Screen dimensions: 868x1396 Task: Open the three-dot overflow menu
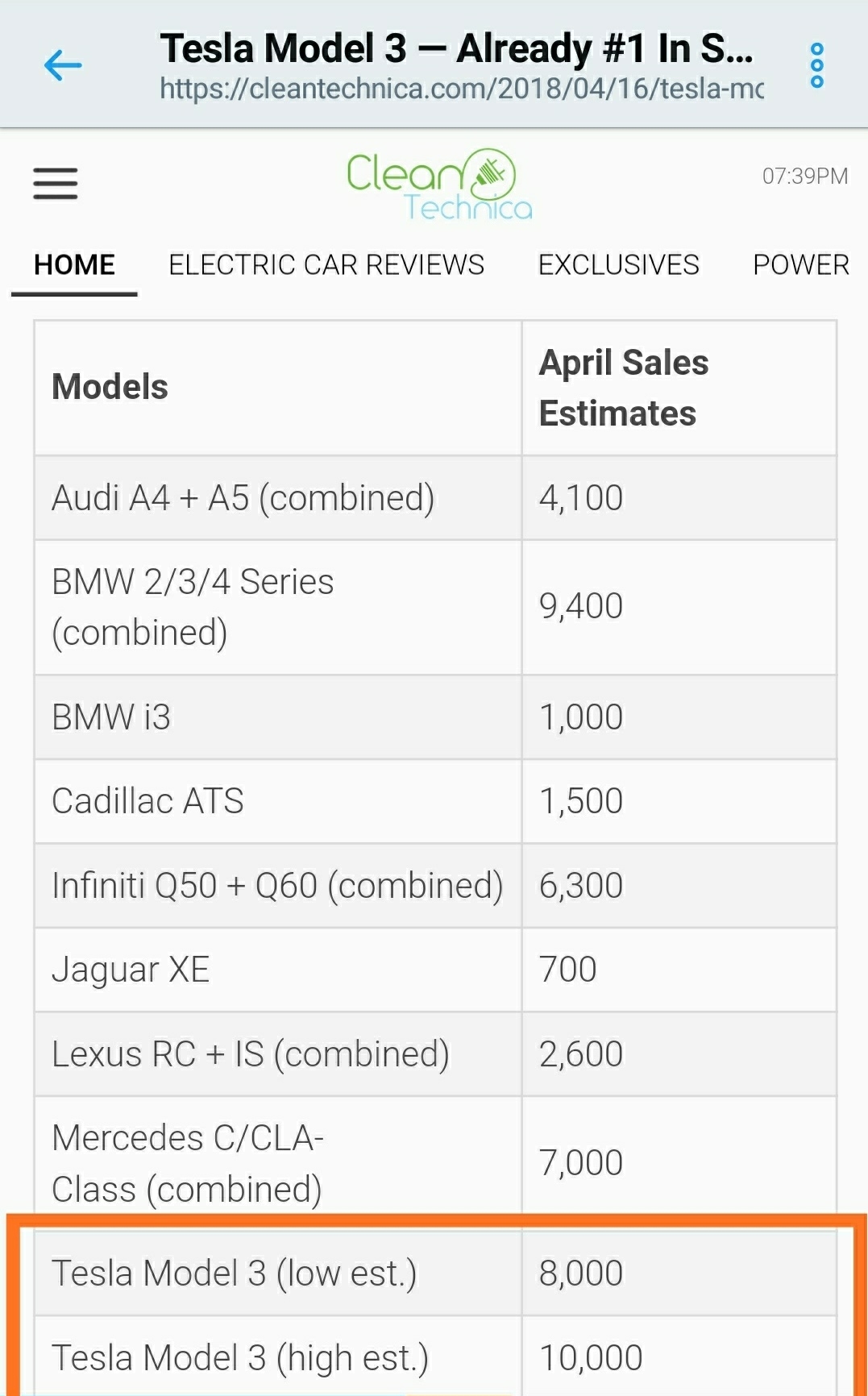(816, 65)
